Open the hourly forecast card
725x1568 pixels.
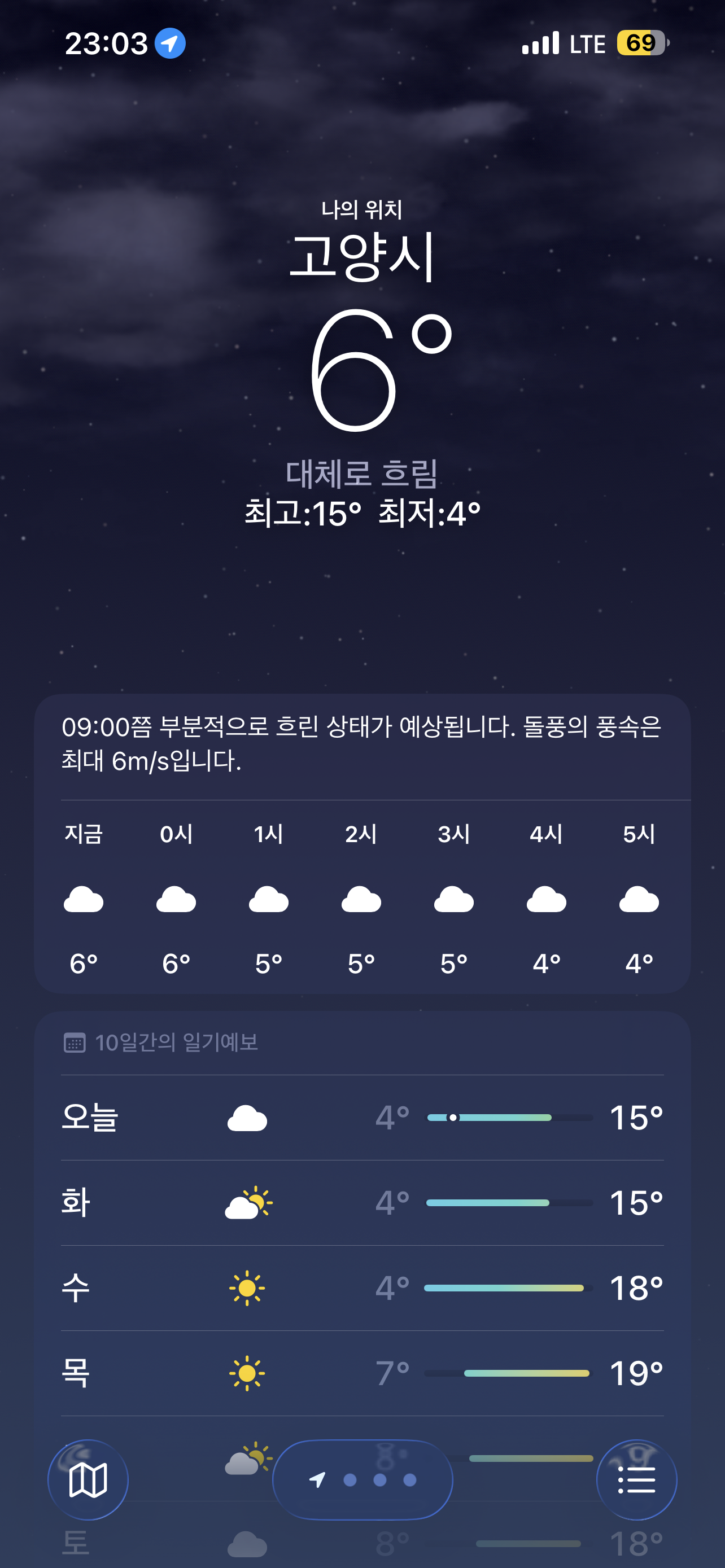pos(362,898)
